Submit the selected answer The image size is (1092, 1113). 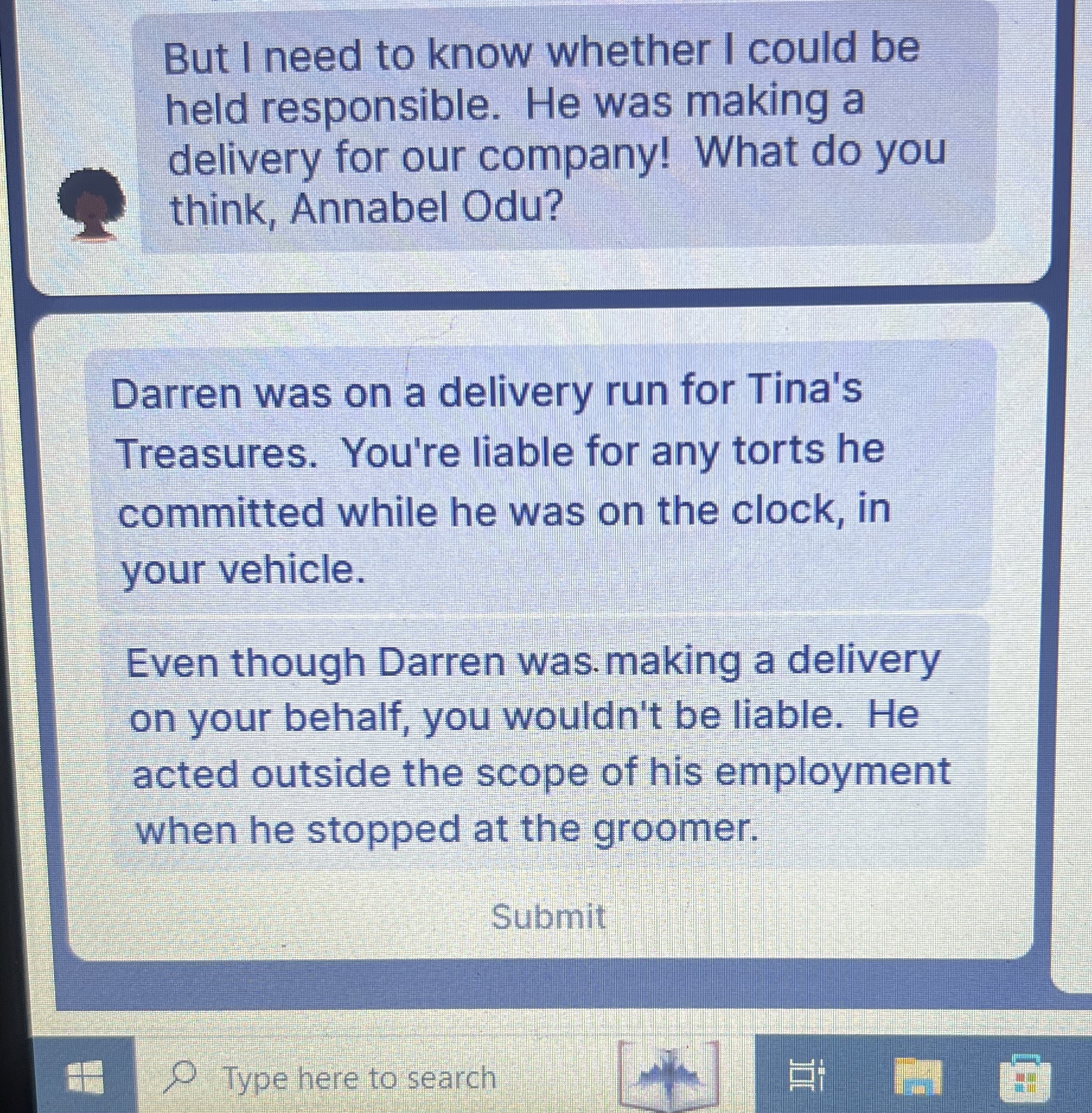point(548,917)
